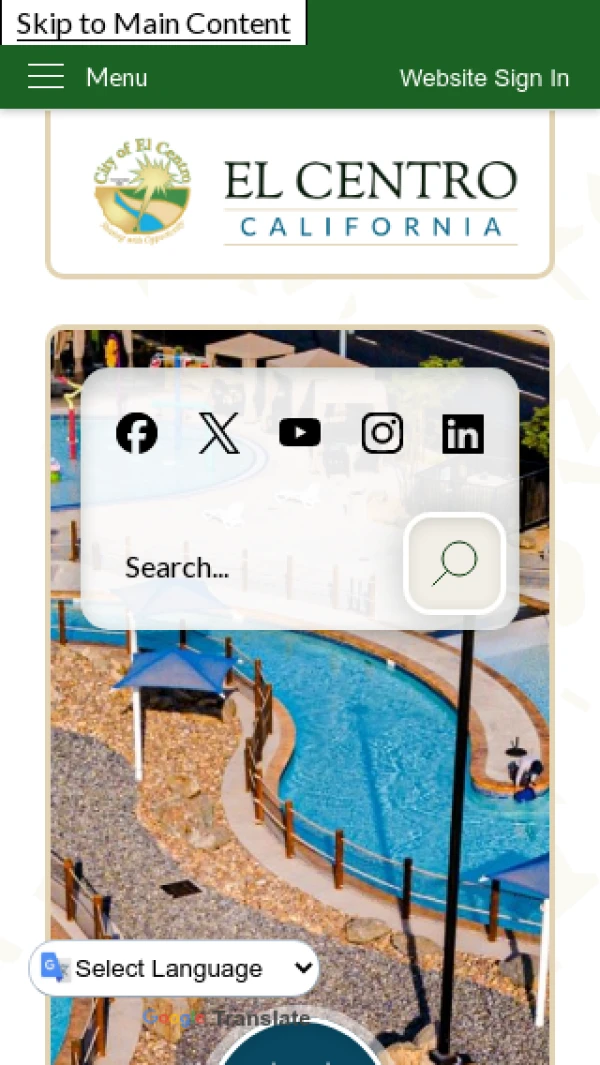The width and height of the screenshot is (600, 1065).
Task: Tap Website Sign In
Action: [x=484, y=78]
